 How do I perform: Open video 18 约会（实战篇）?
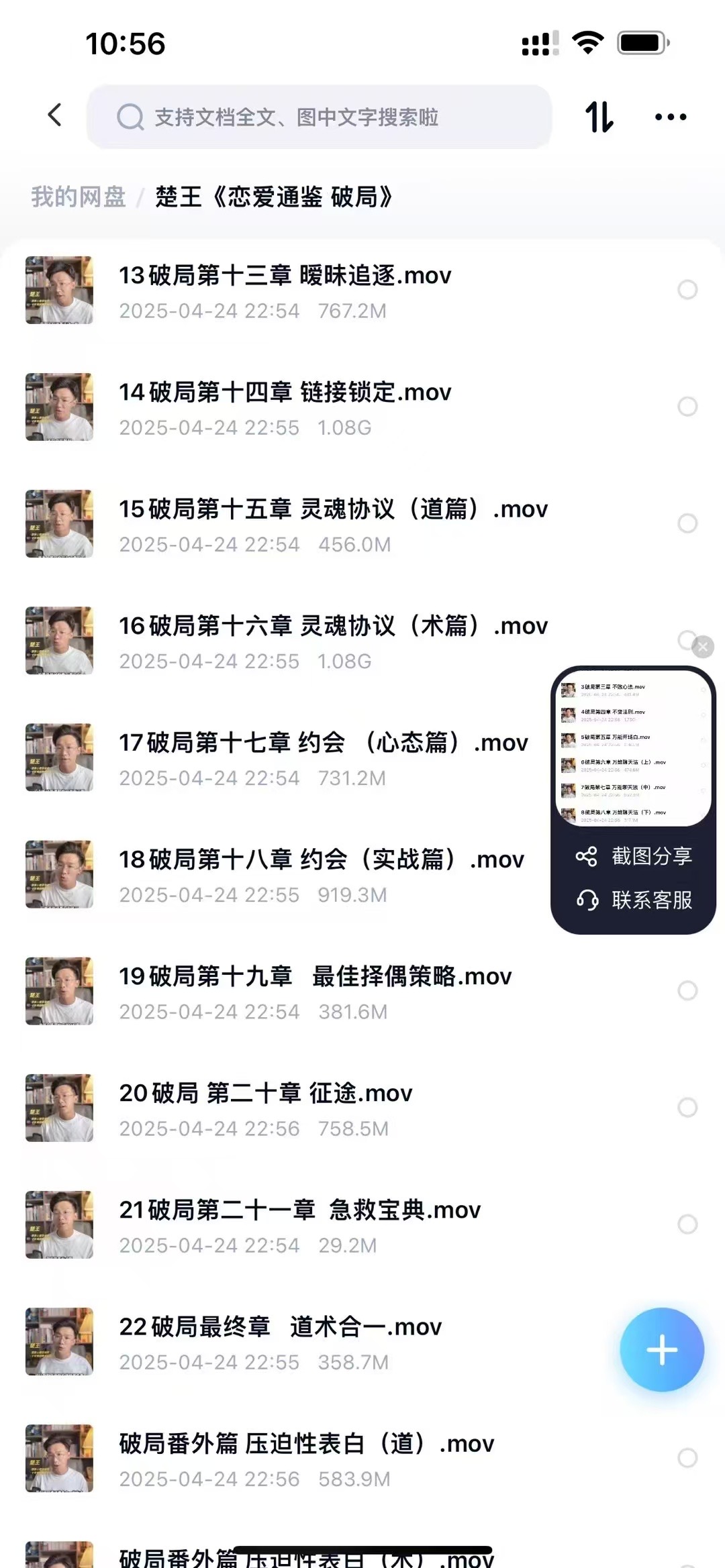(321, 859)
